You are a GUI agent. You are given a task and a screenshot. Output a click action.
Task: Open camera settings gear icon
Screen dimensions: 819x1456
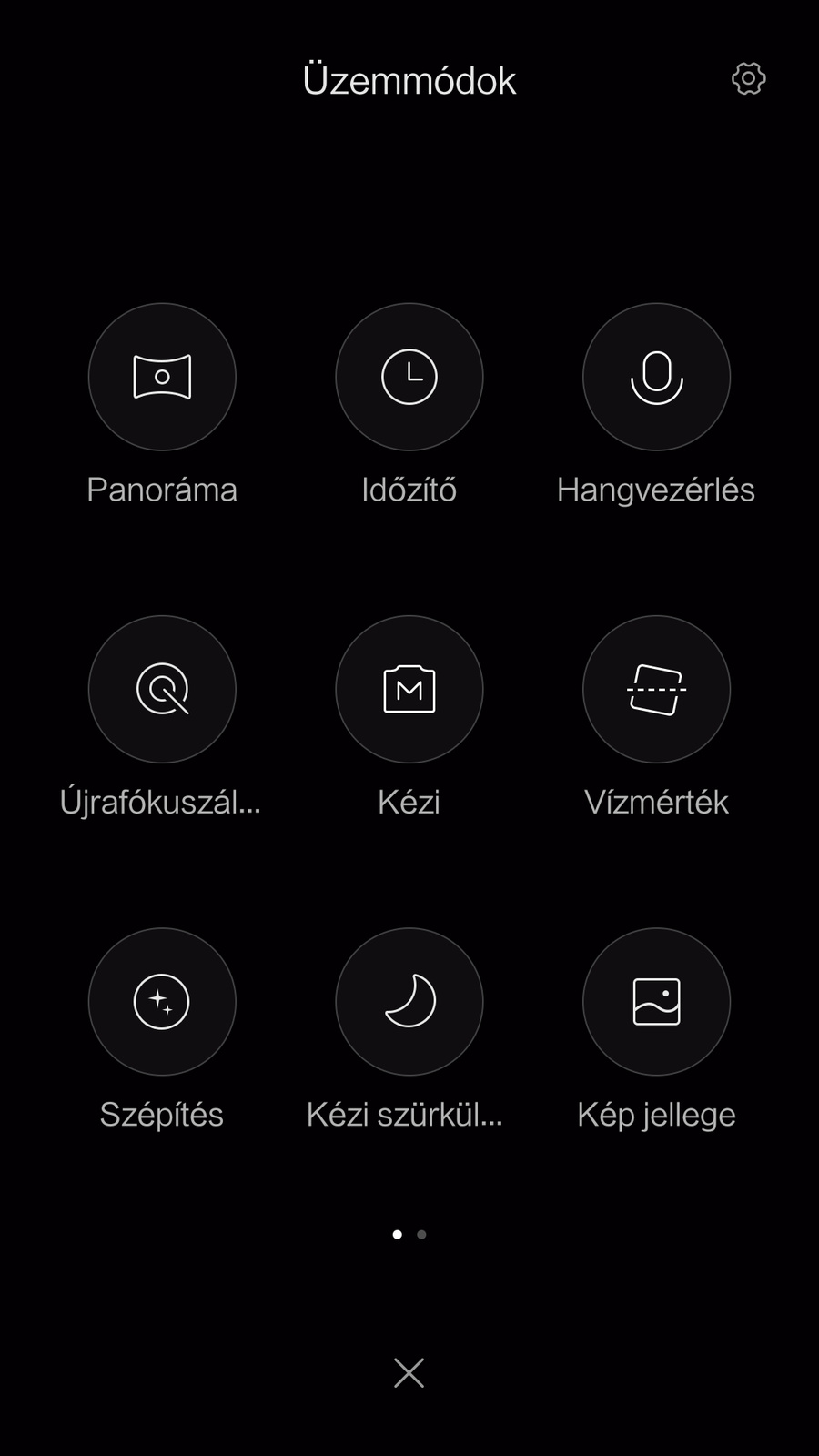click(748, 79)
